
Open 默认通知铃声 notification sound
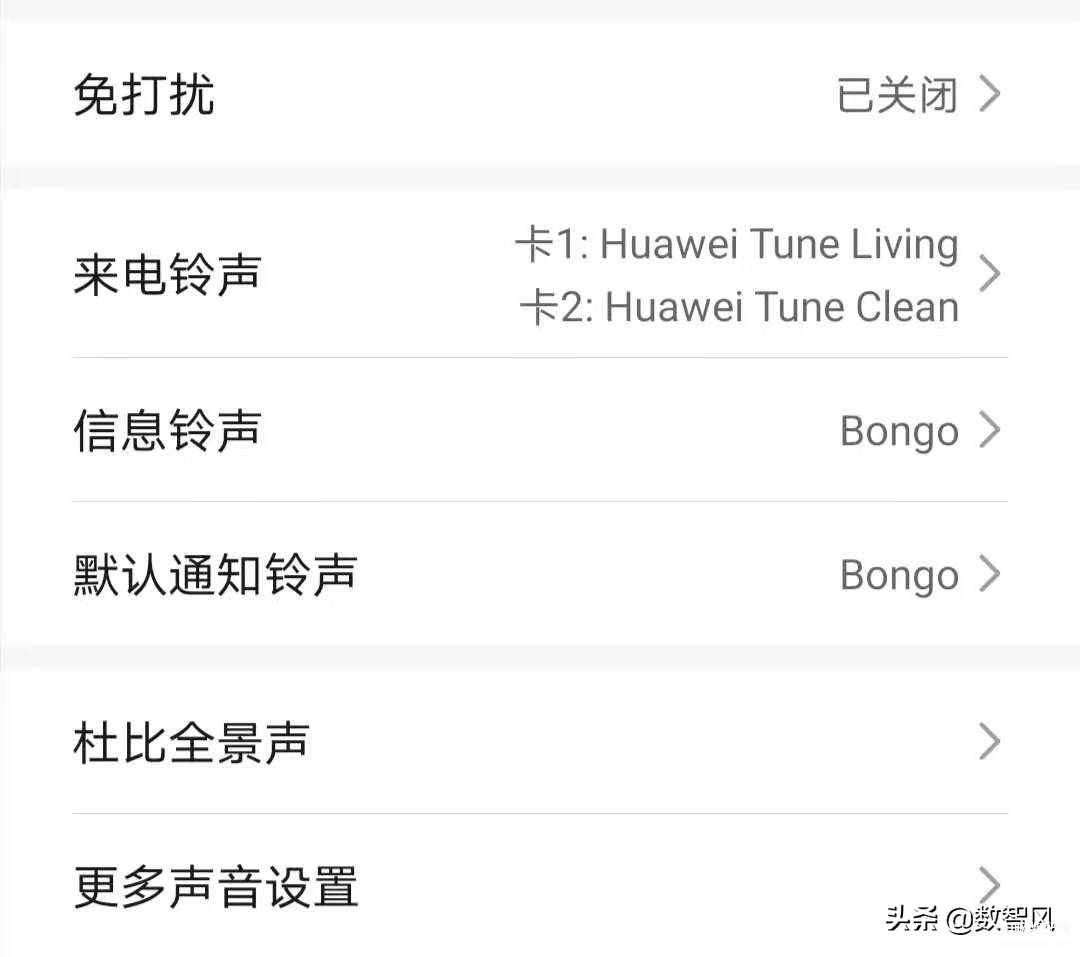(540, 575)
